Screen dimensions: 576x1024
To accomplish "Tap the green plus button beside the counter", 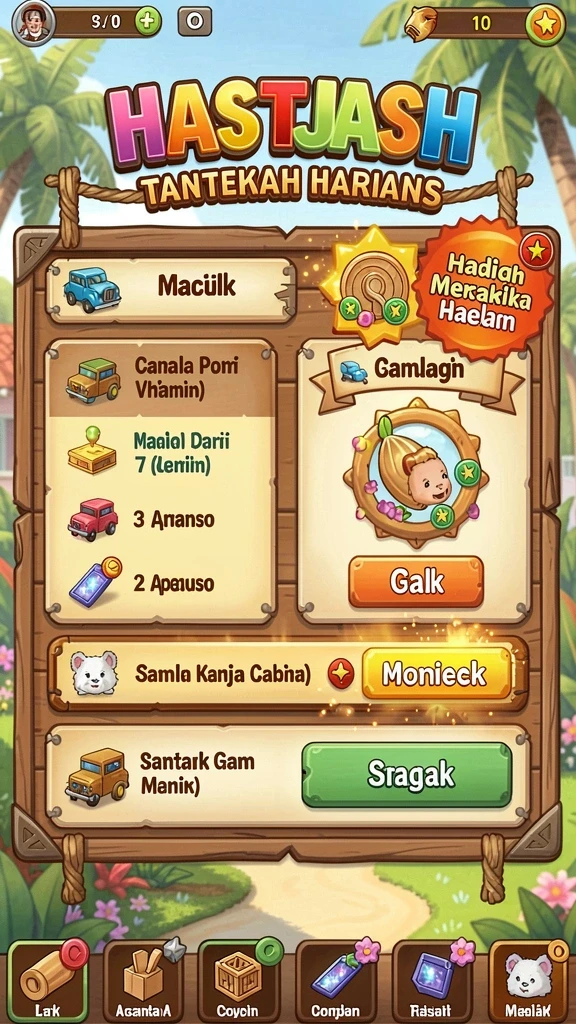I will coord(148,22).
